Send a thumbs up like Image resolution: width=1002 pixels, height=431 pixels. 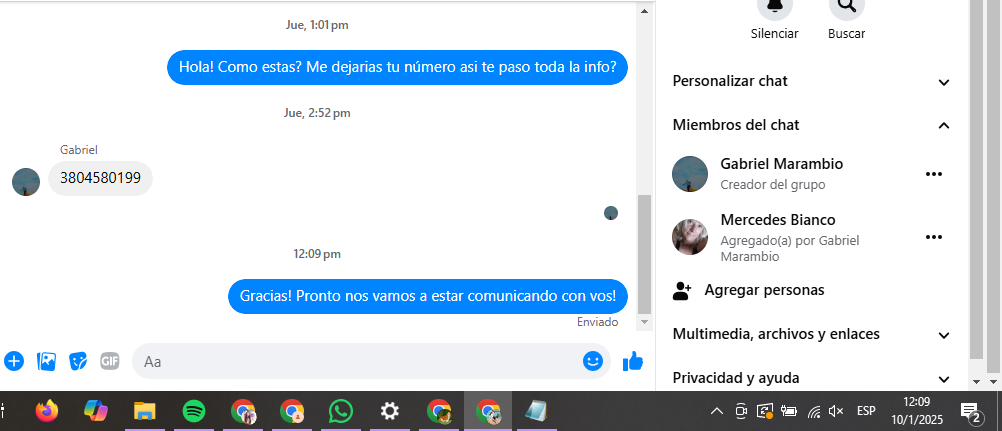(633, 361)
